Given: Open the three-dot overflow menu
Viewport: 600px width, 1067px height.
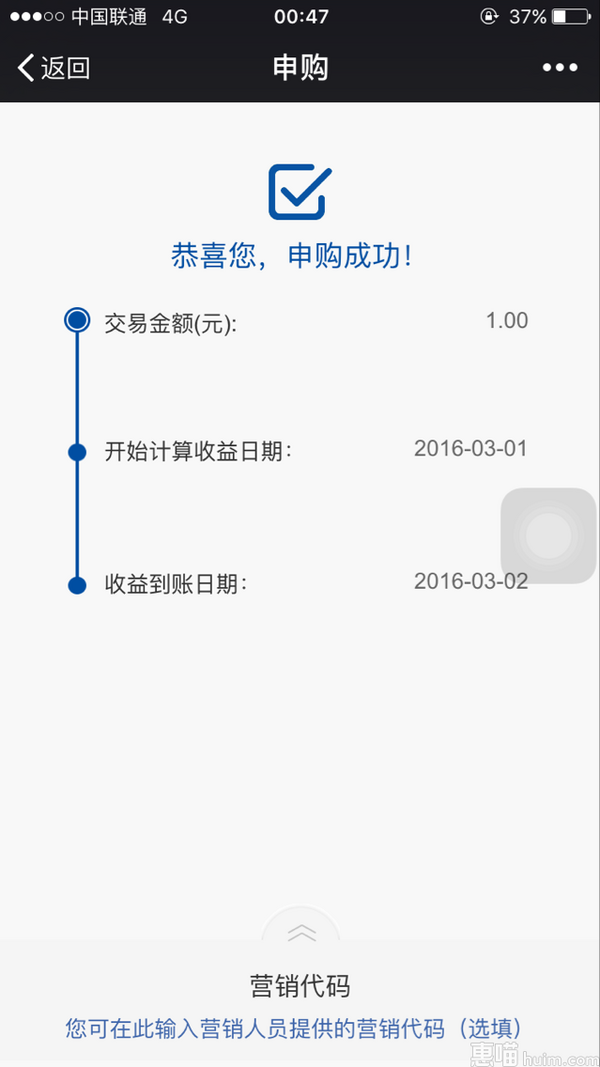Looking at the screenshot, I should click(x=560, y=67).
